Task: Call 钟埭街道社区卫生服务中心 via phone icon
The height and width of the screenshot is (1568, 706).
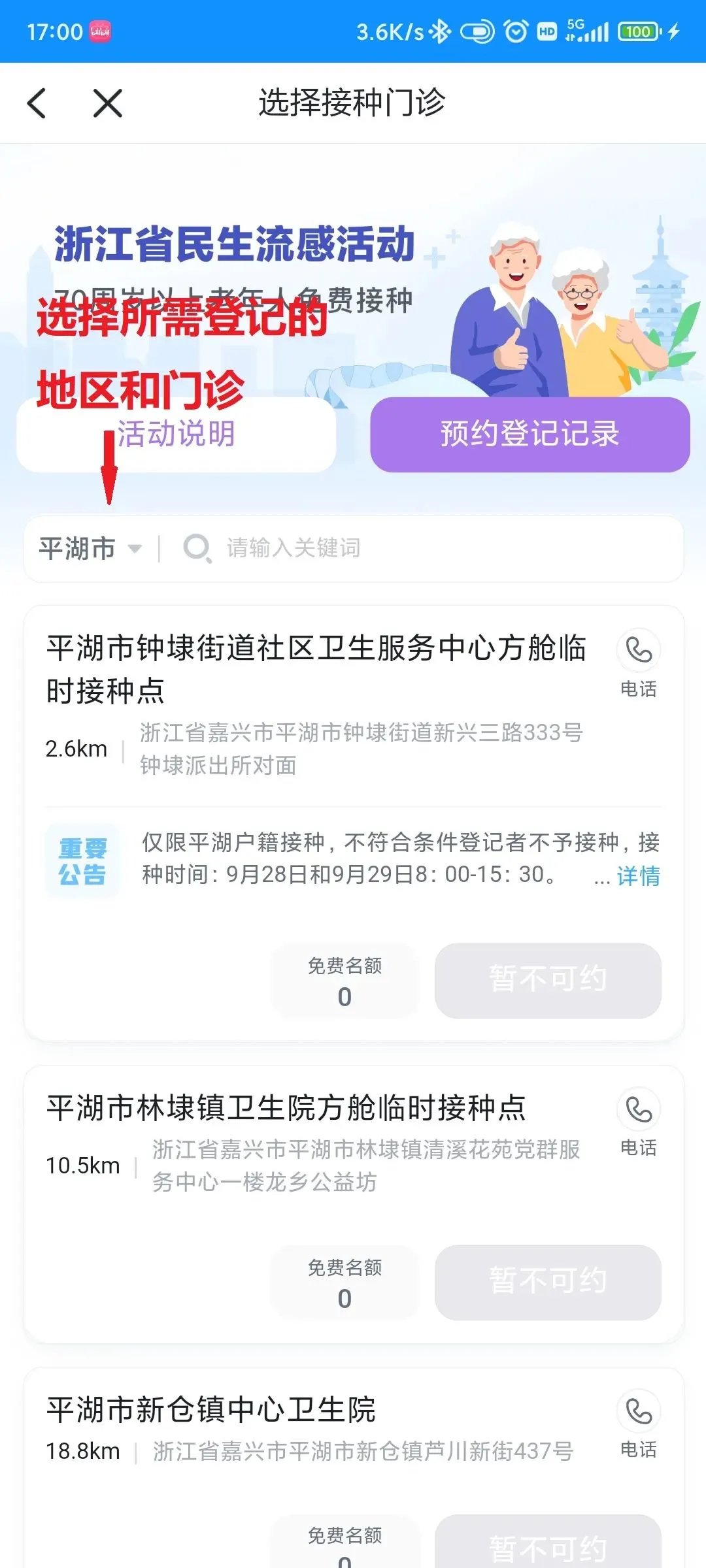Action: coord(638,651)
